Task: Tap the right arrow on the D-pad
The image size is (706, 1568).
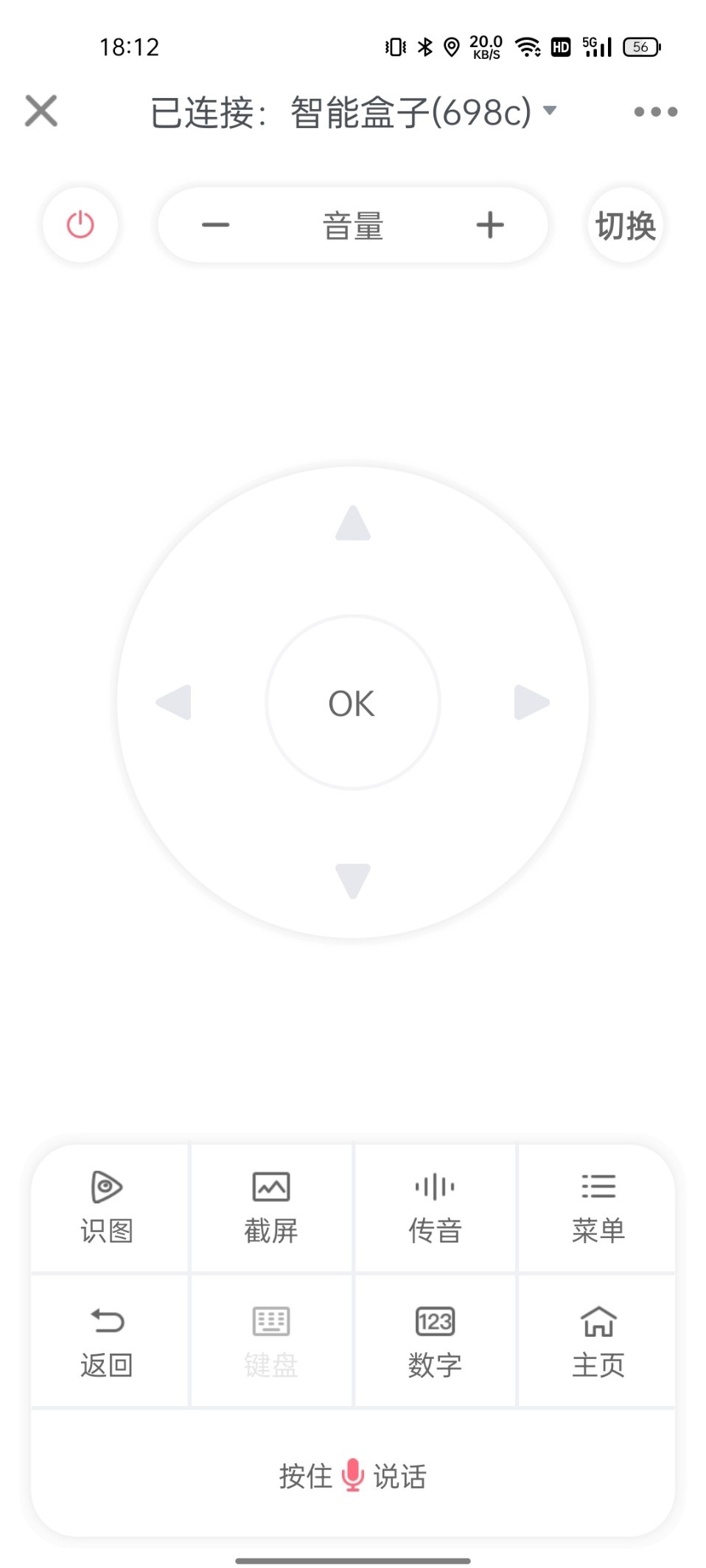Action: tap(531, 702)
